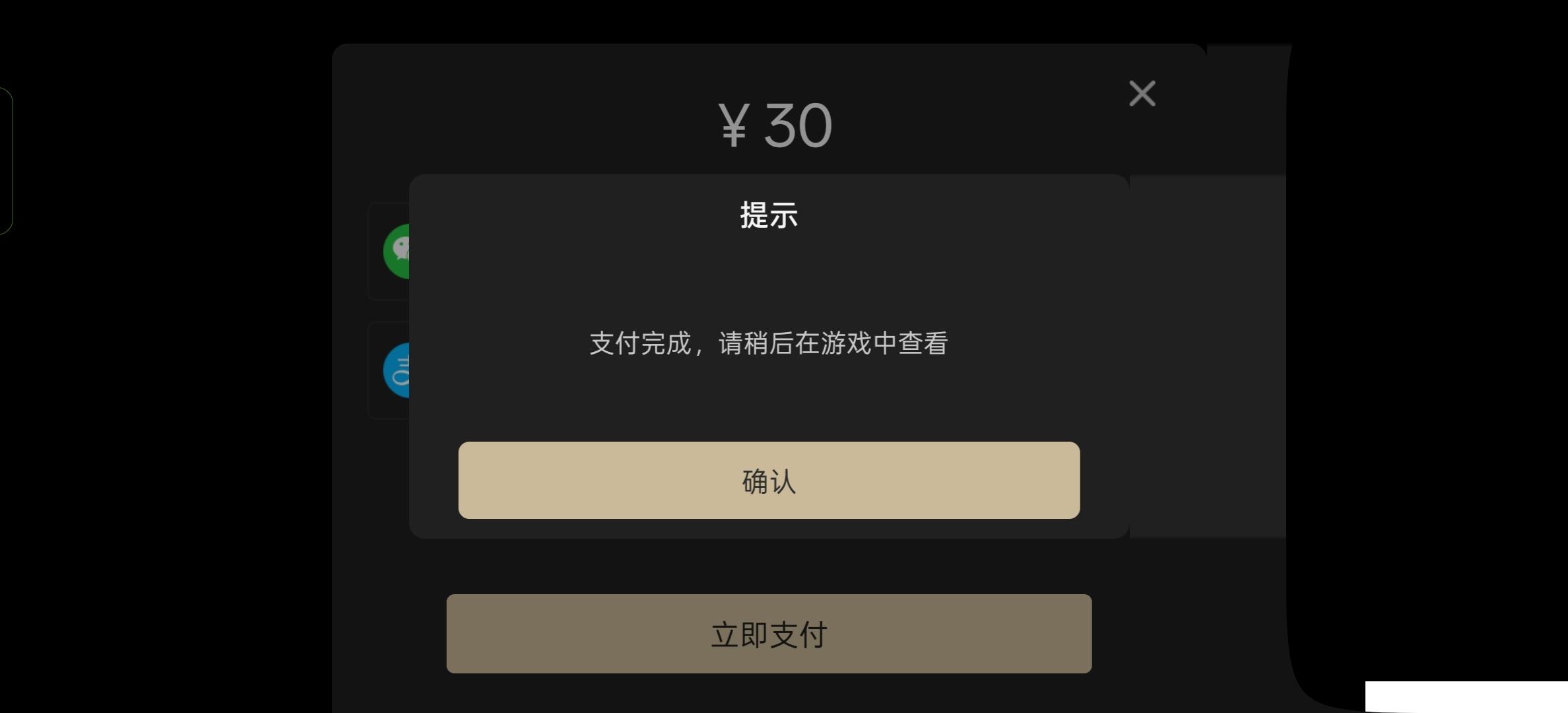
Task: Confirm the payment completed prompt
Action: [x=769, y=481]
